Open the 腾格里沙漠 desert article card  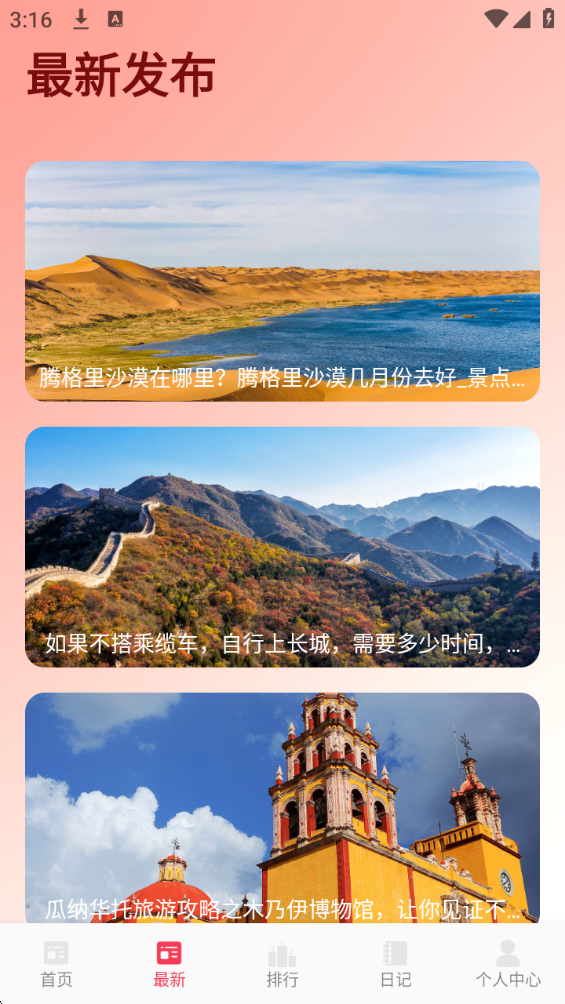point(282,281)
